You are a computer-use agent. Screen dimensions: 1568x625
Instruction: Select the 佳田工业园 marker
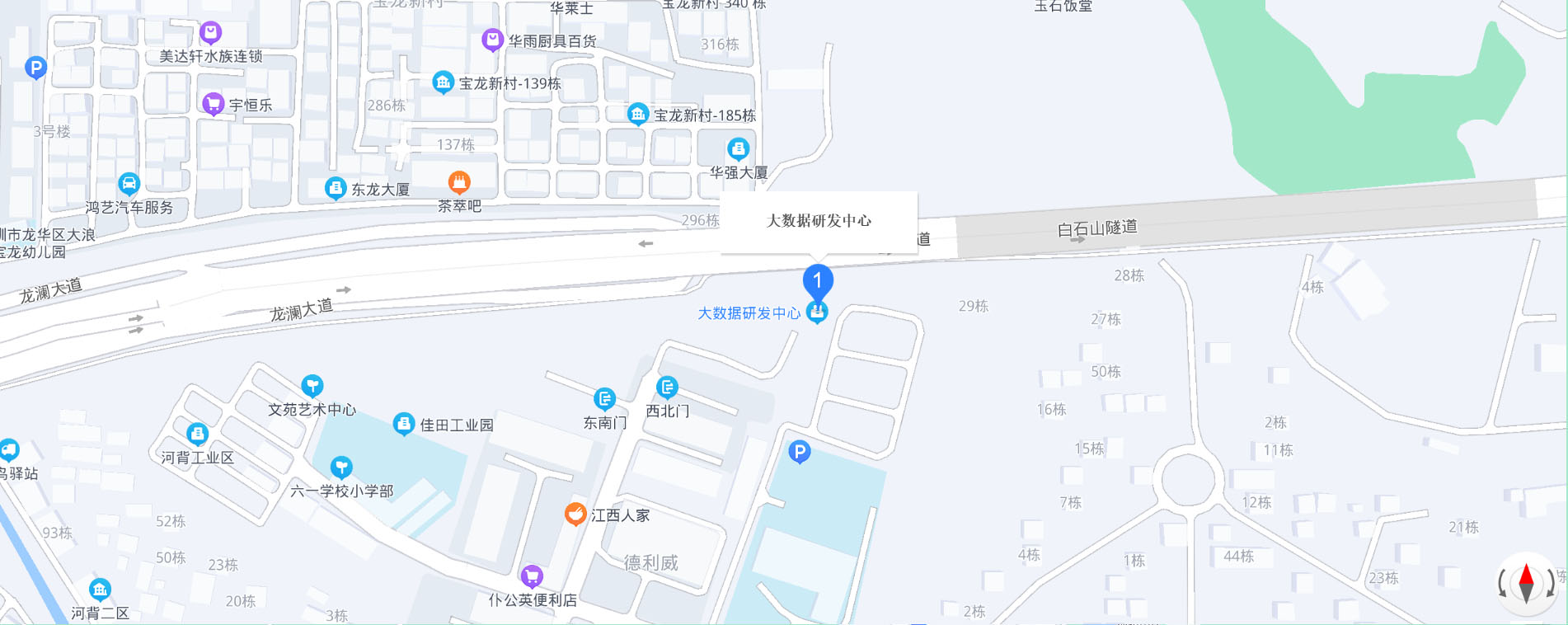point(404,424)
